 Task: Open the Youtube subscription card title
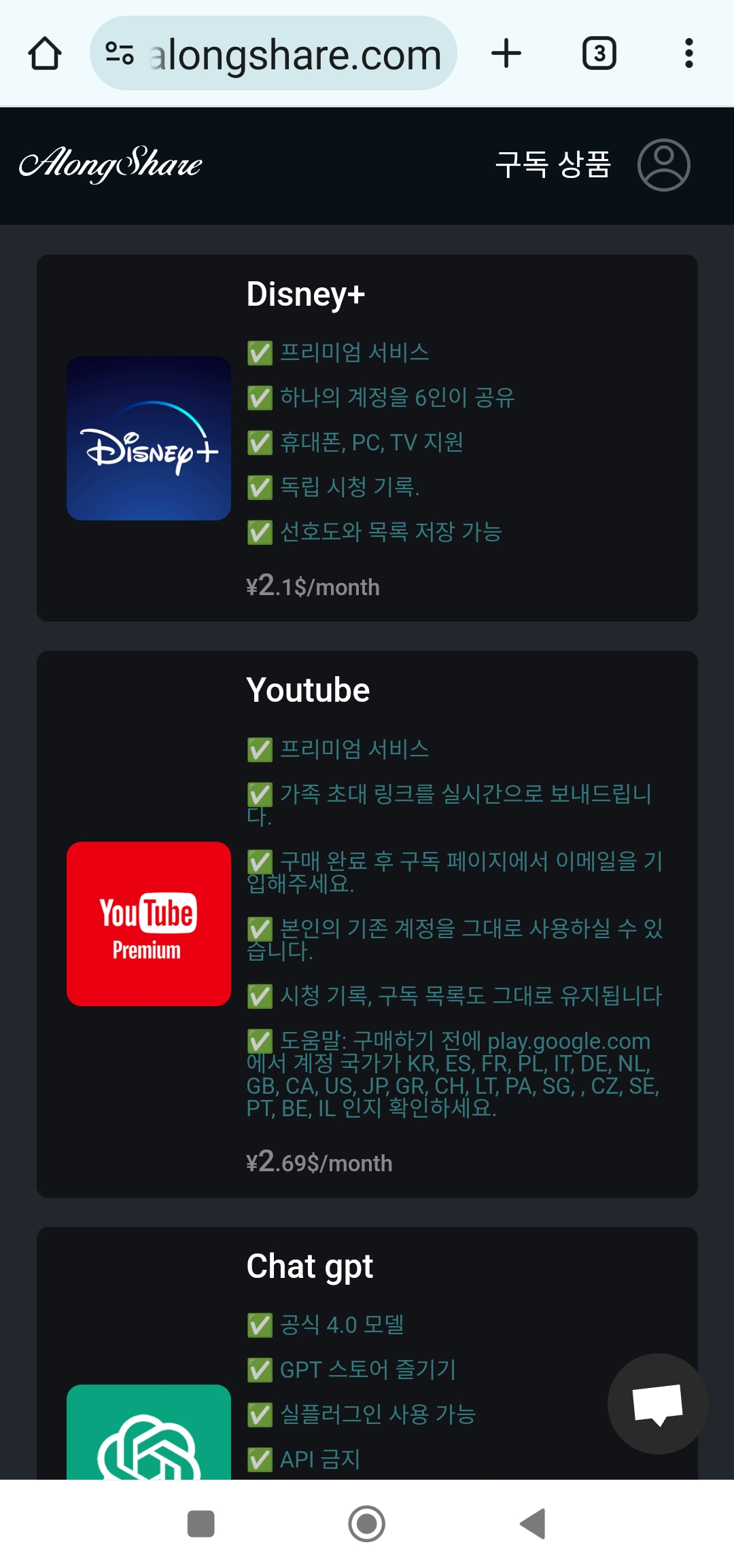(308, 688)
